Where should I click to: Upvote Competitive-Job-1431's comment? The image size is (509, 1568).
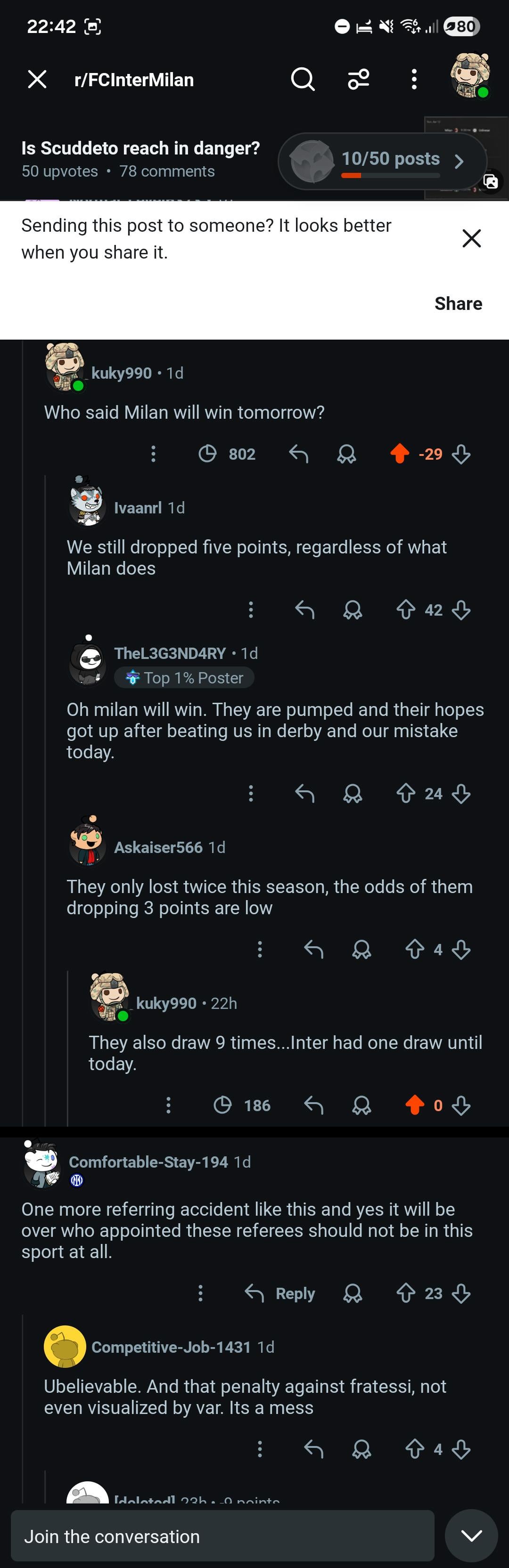tap(415, 1449)
